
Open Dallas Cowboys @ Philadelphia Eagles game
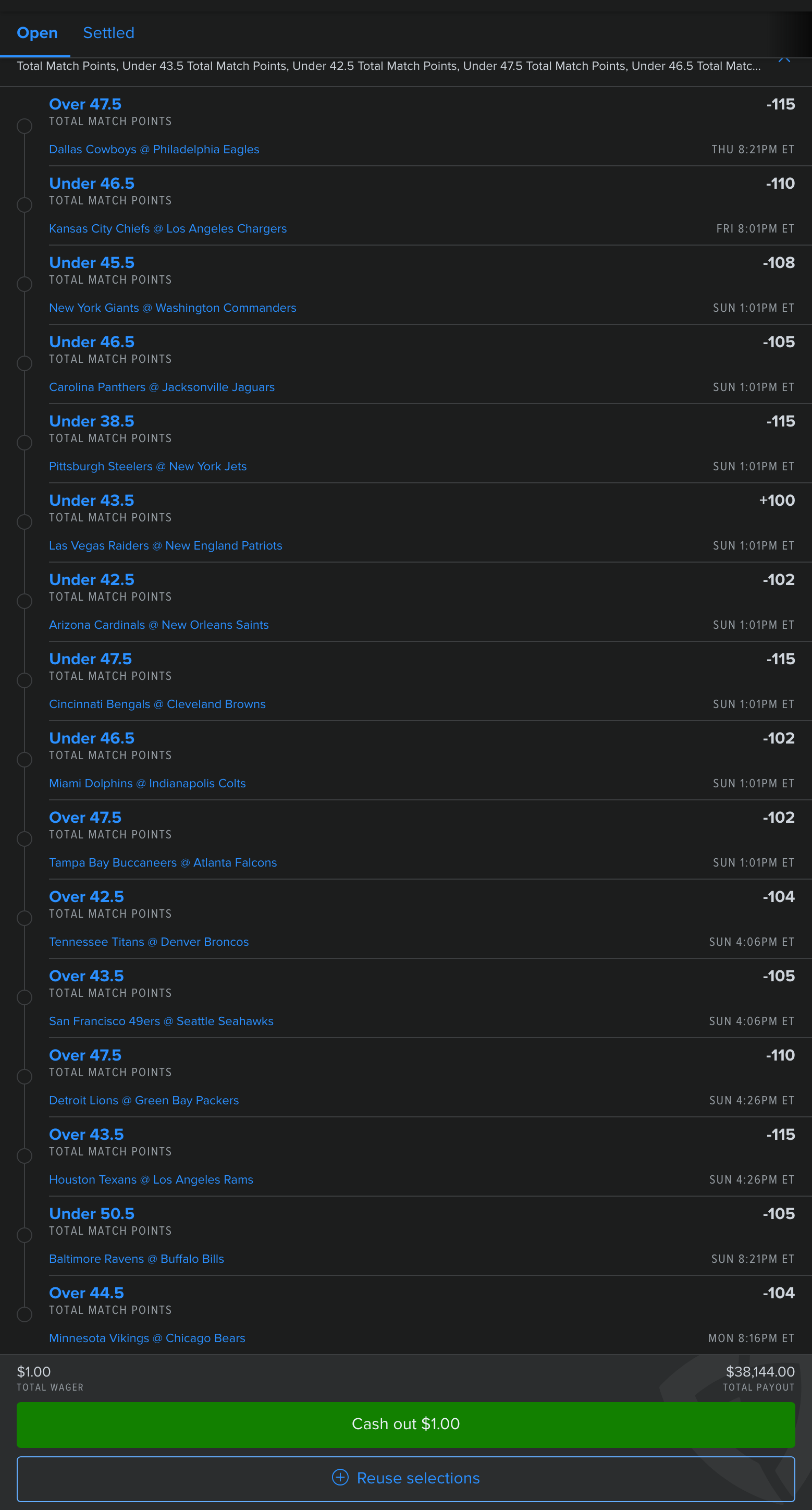154,150
